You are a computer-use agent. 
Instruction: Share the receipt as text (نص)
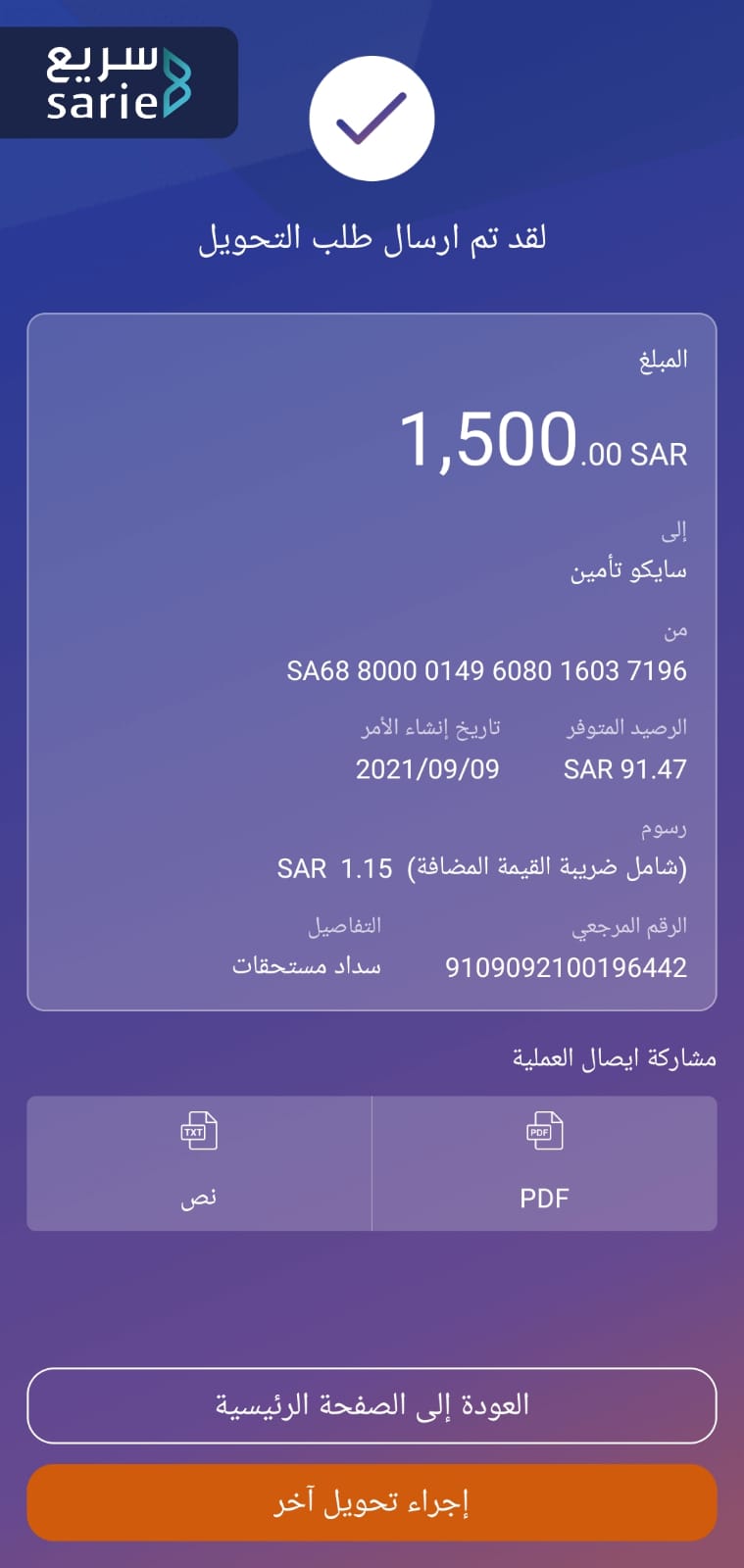coord(199,1163)
